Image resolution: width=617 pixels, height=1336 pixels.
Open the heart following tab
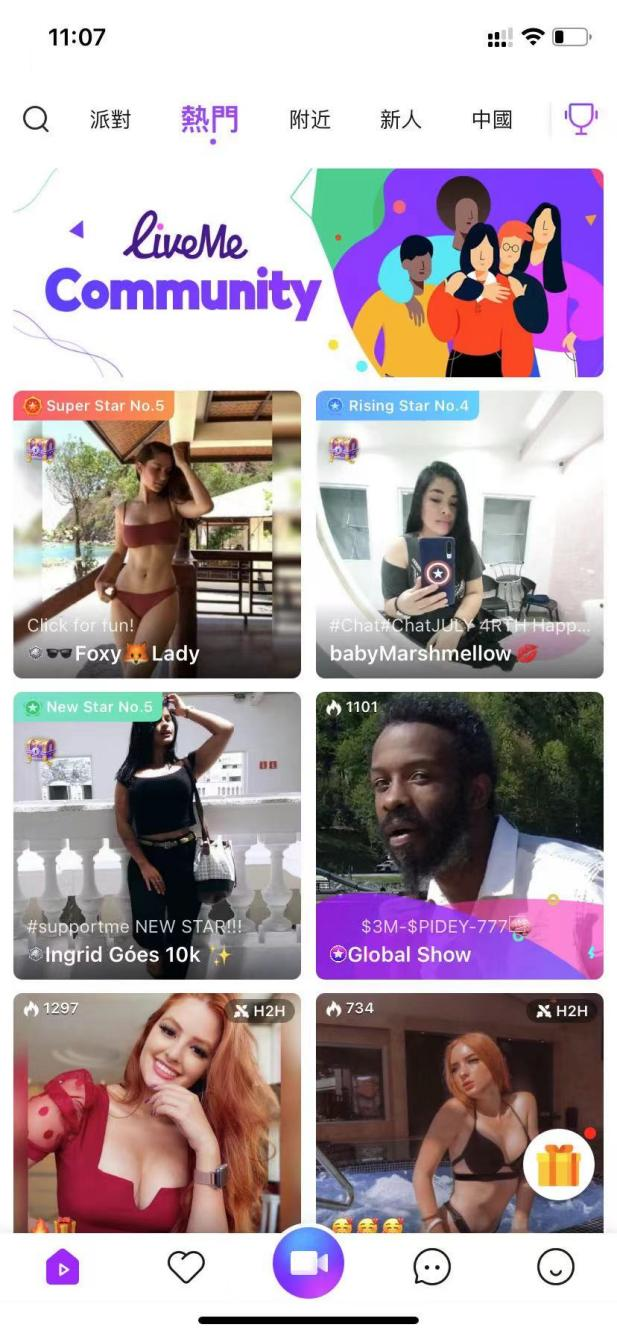click(x=186, y=1268)
